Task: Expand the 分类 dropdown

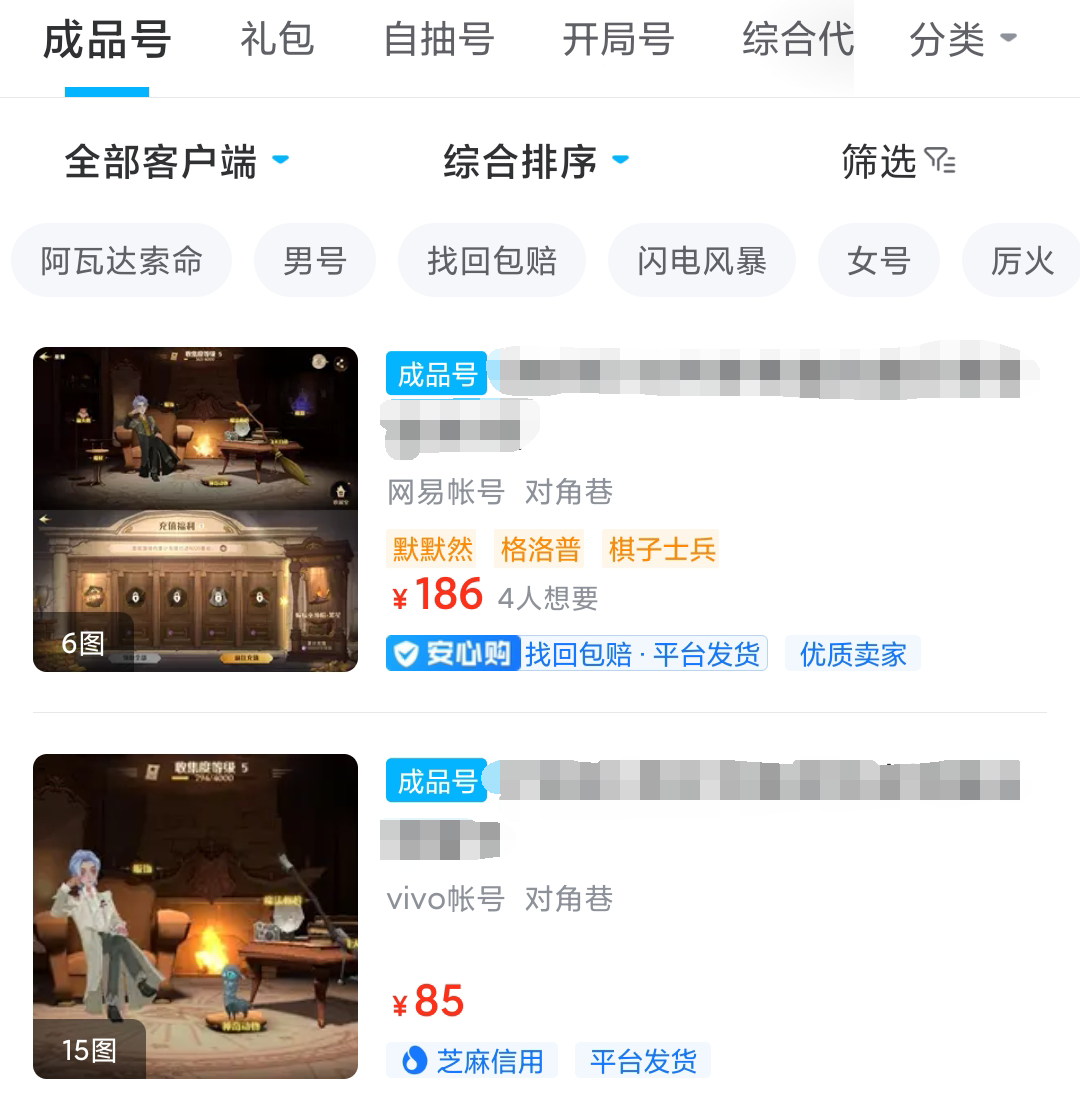Action: tap(962, 40)
